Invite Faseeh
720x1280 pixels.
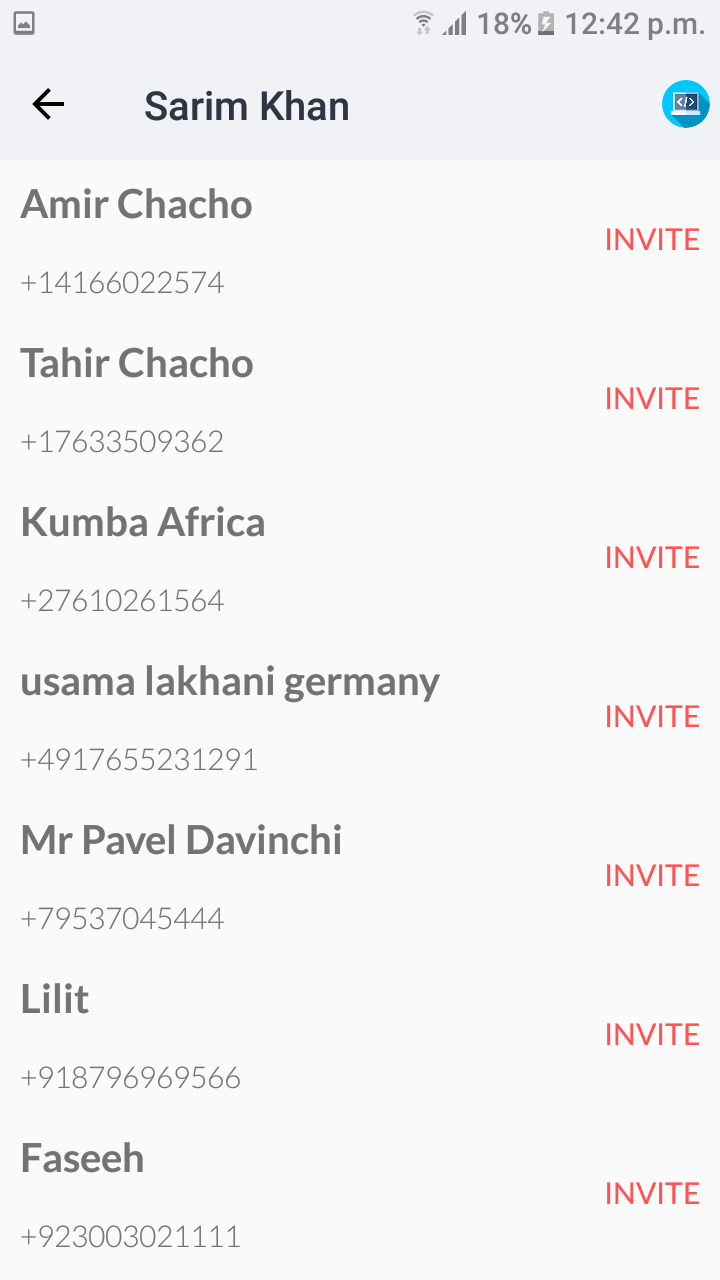[652, 1194]
